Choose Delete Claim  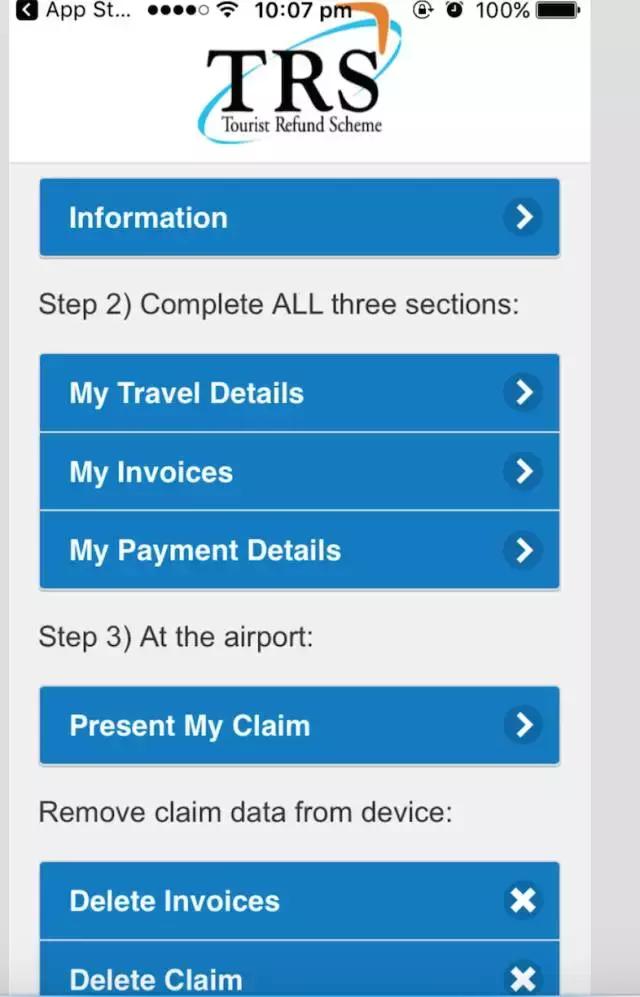point(299,975)
